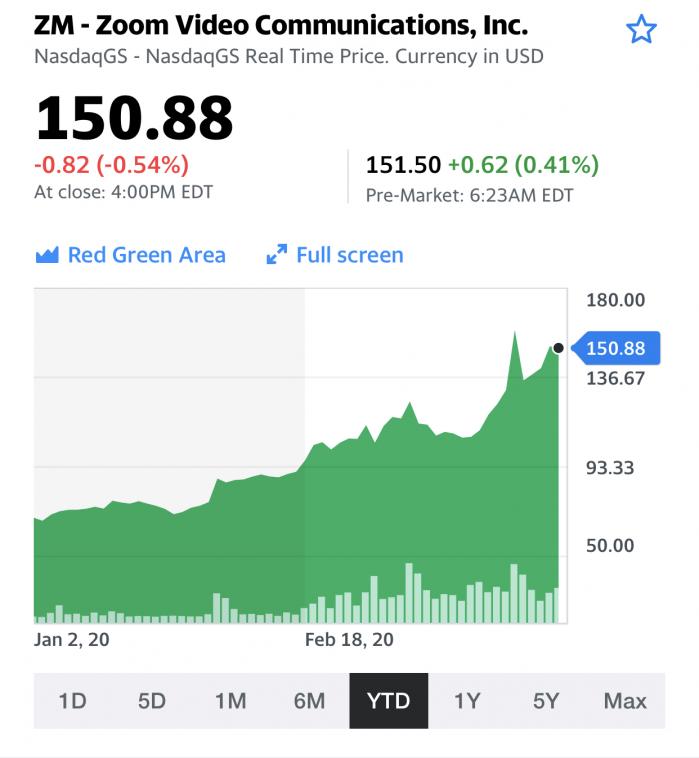699x758 pixels.
Task: Show the 1M chart range
Action: coord(230,701)
